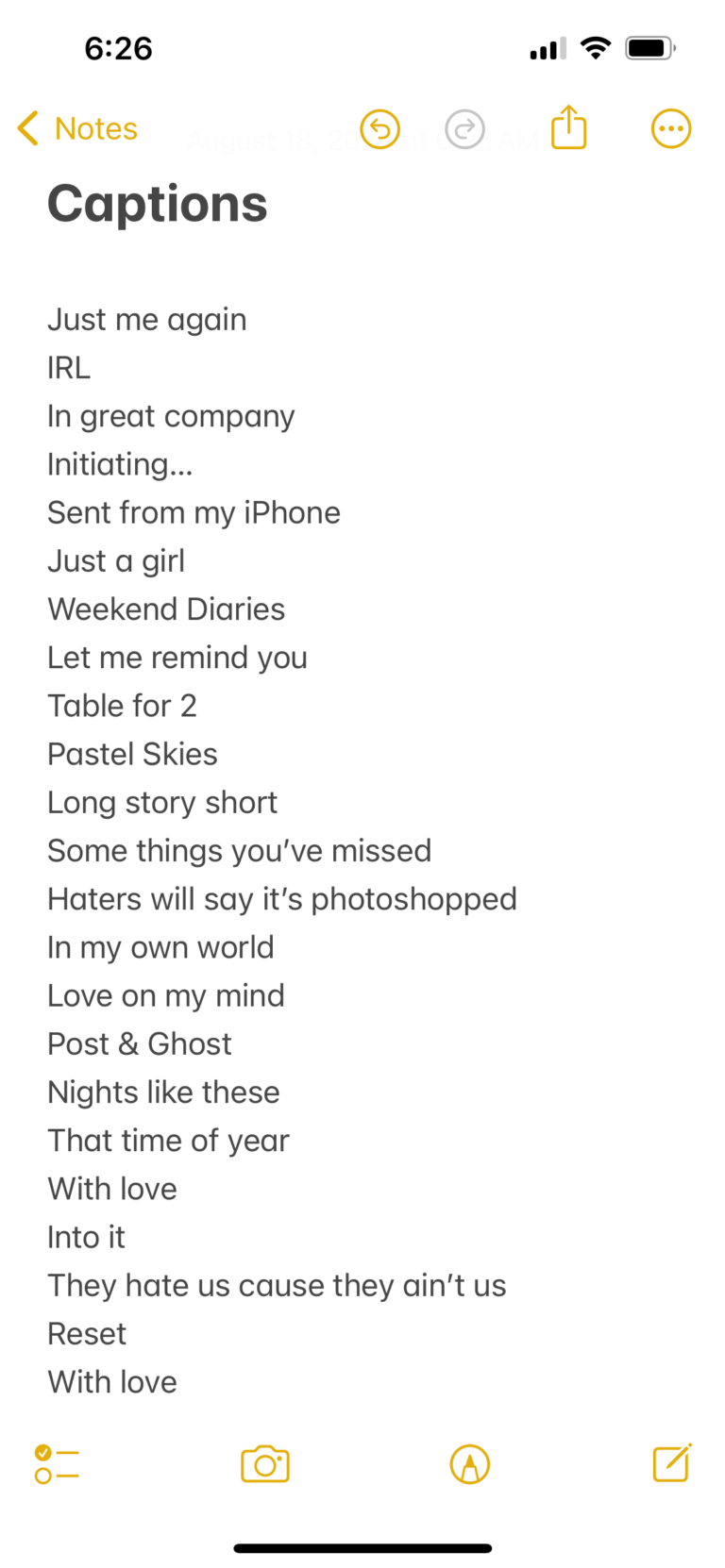Screen dimensions: 725x1568
Task: Tap the checklist icon in bottom toolbar
Action: pyautogui.click(x=57, y=1463)
